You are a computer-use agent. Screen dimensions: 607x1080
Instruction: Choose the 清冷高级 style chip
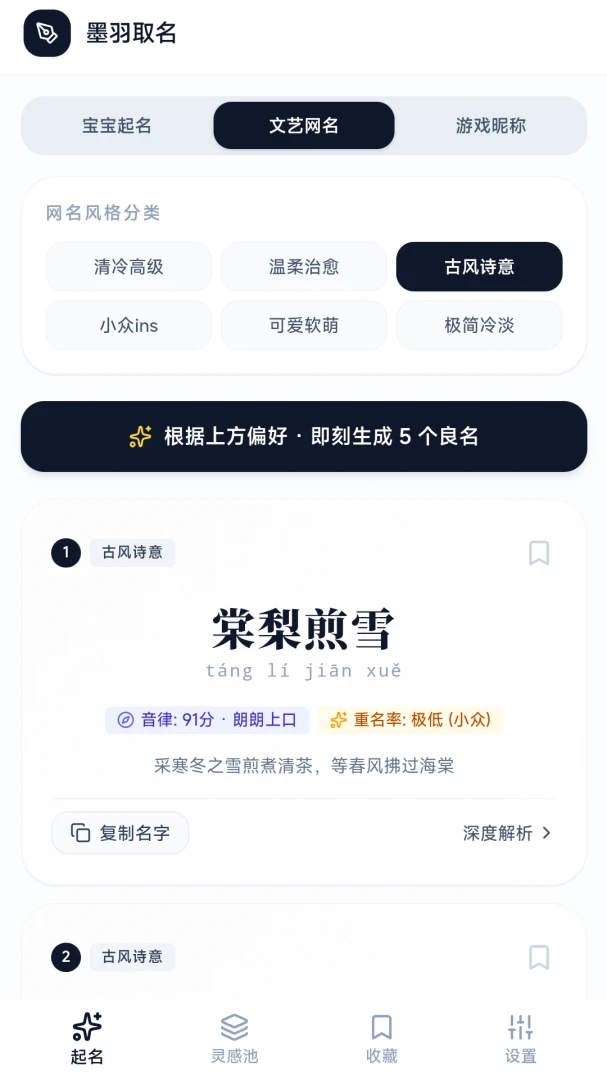click(129, 267)
